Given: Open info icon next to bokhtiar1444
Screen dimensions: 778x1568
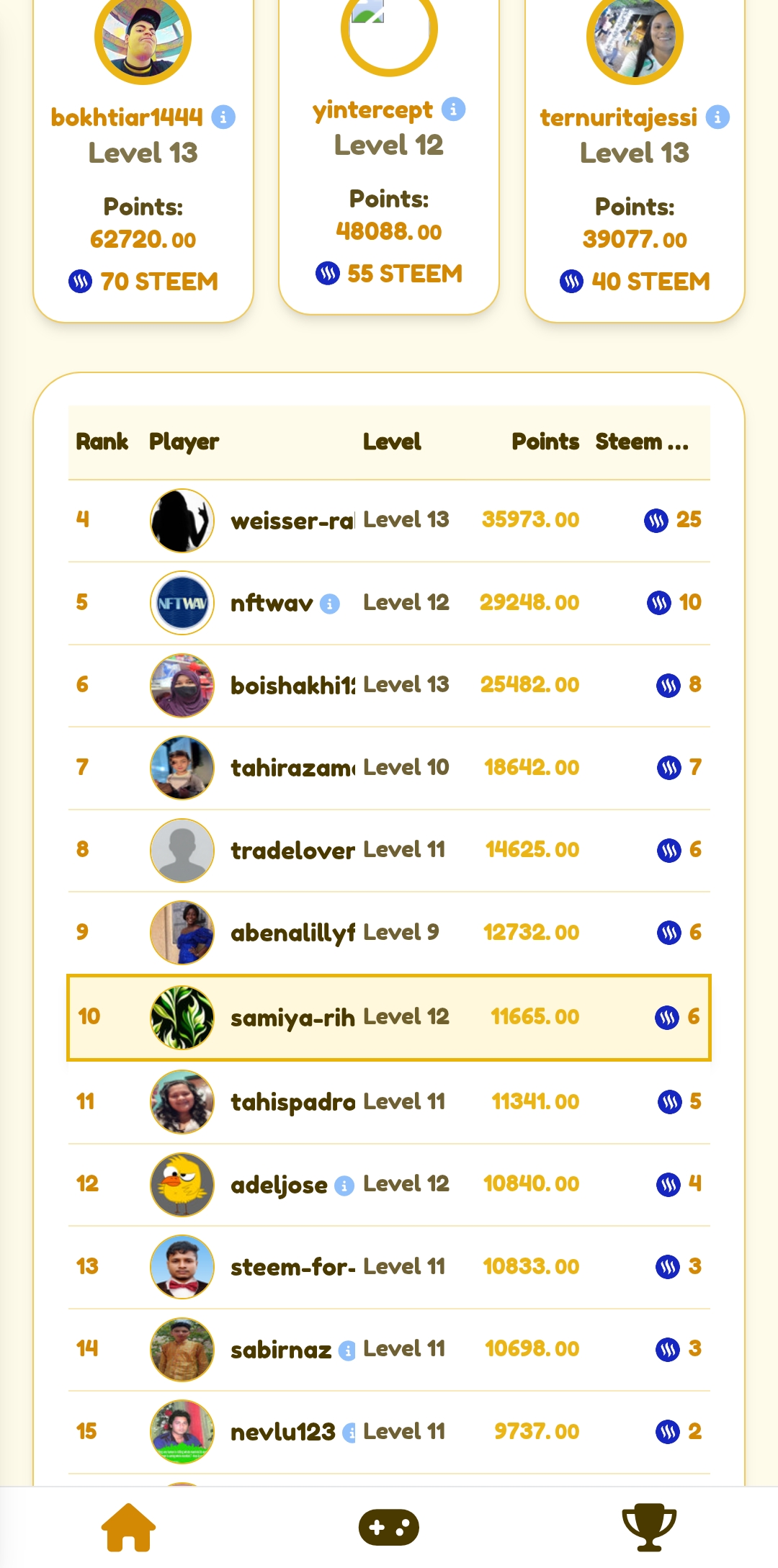Looking at the screenshot, I should tap(223, 117).
